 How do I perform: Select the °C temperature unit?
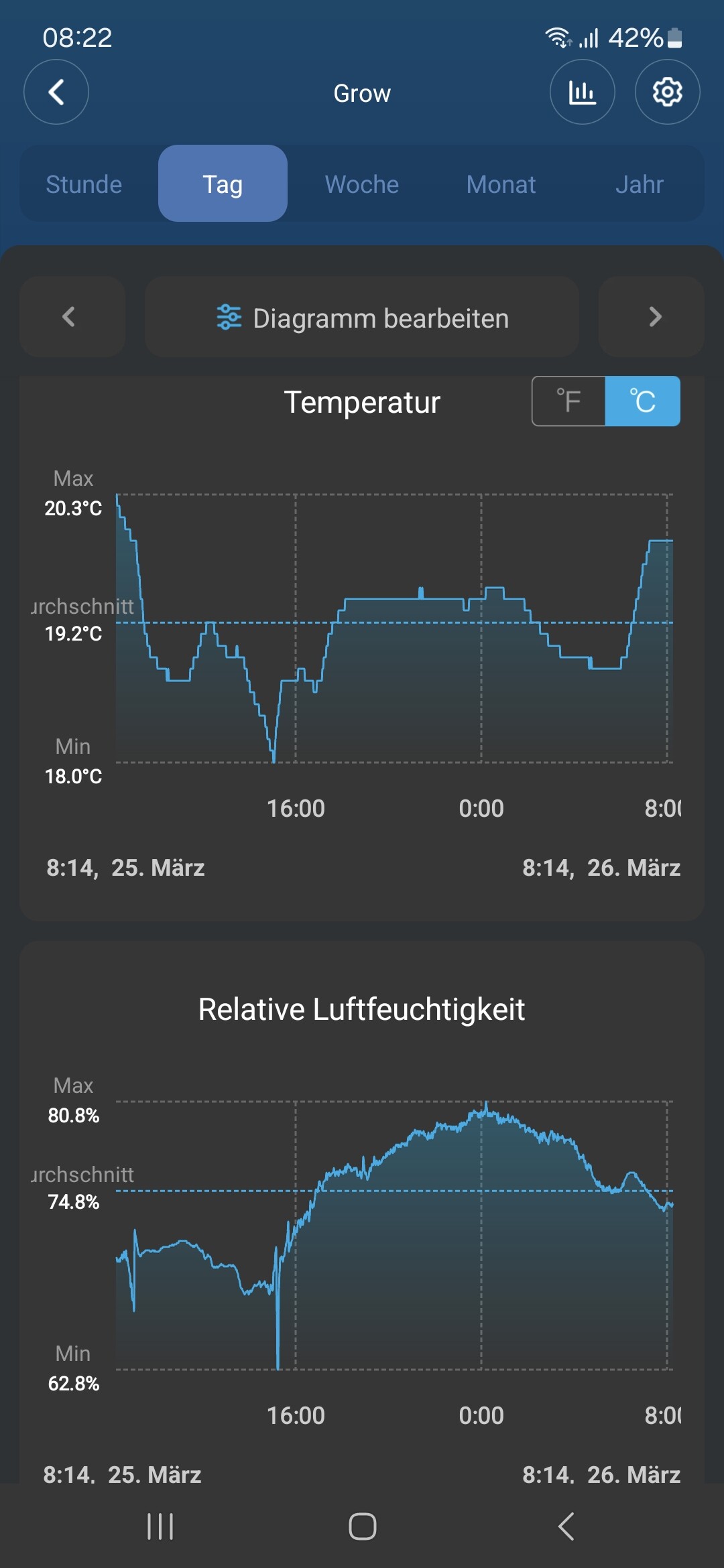click(642, 401)
